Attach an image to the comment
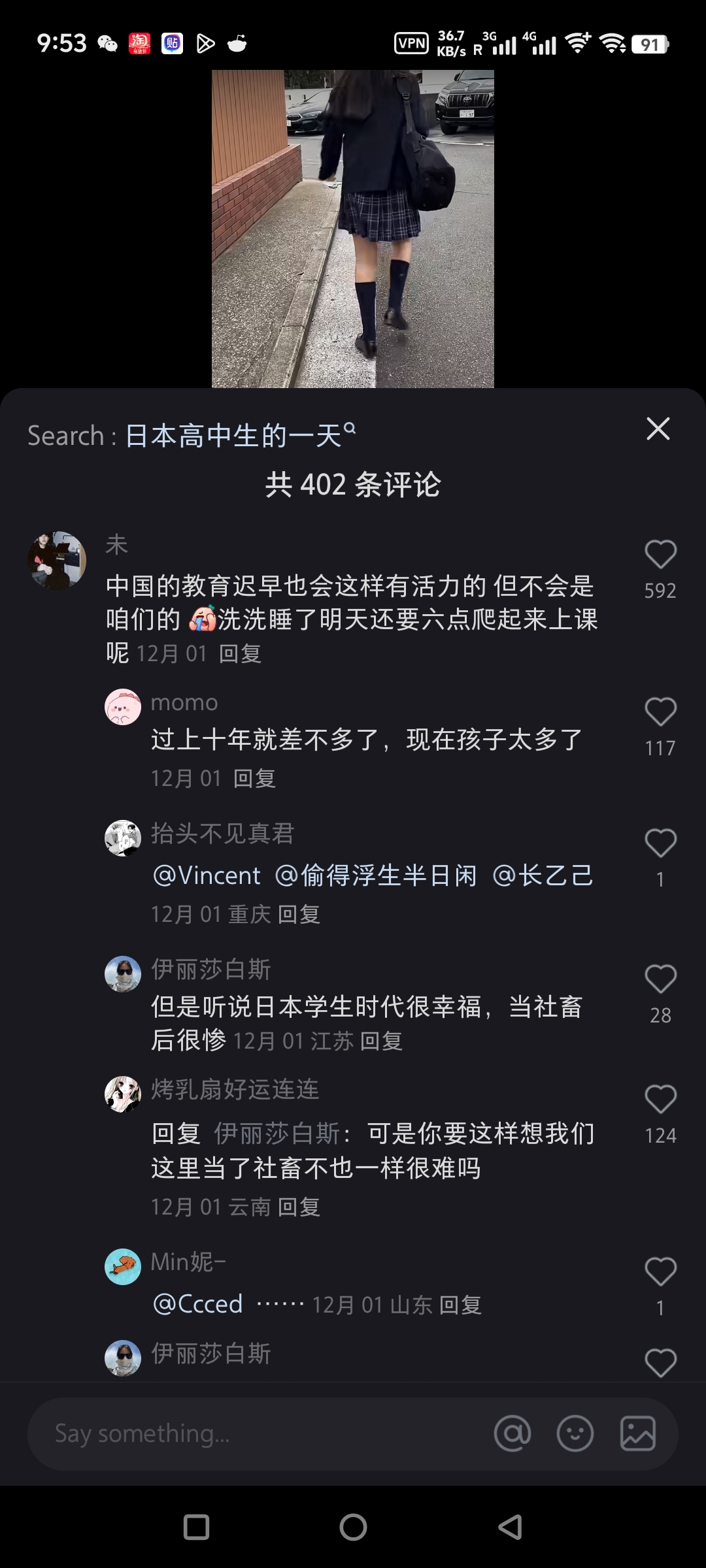706x1568 pixels. [637, 1434]
